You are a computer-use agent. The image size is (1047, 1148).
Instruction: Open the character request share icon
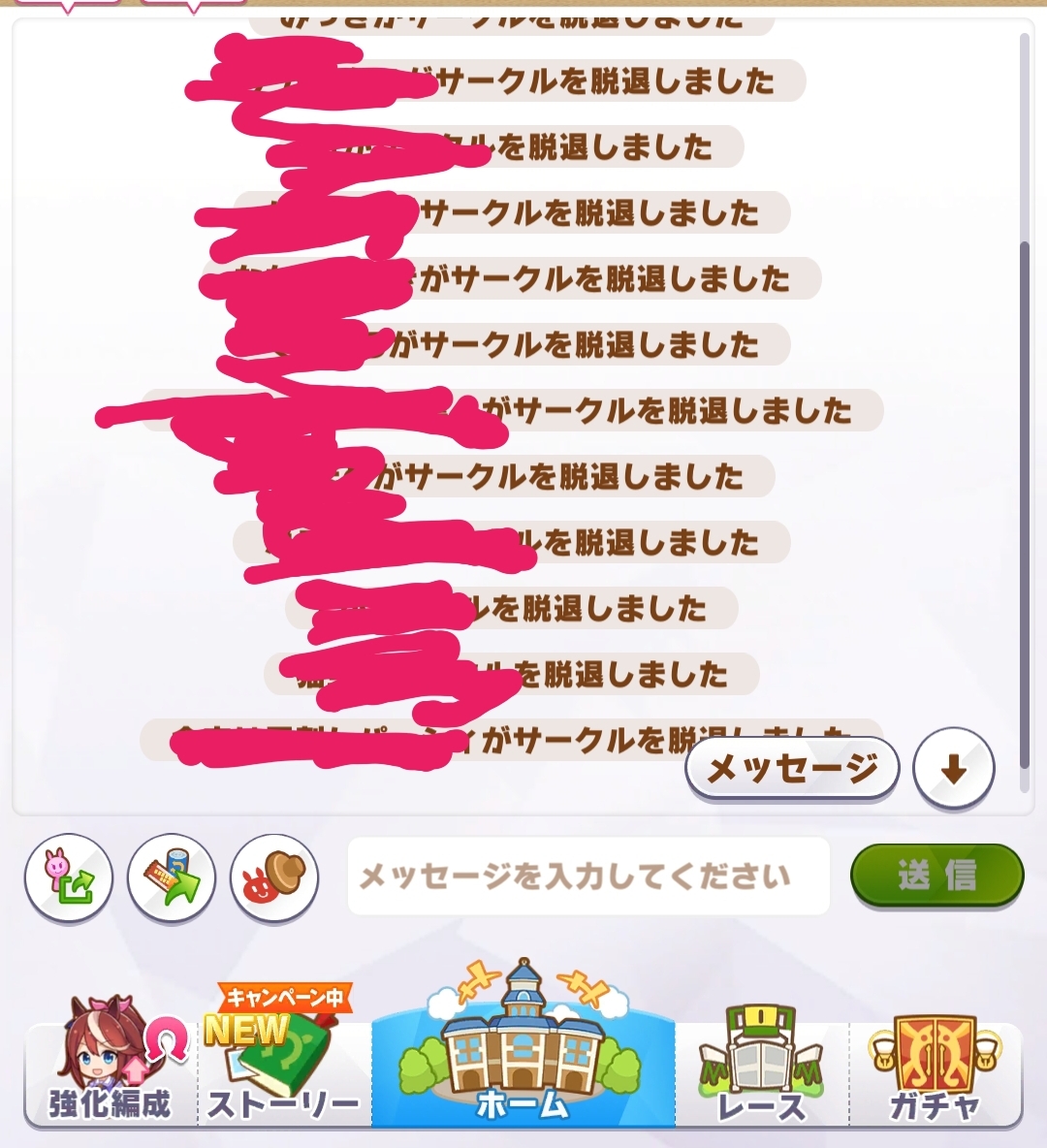(x=69, y=877)
